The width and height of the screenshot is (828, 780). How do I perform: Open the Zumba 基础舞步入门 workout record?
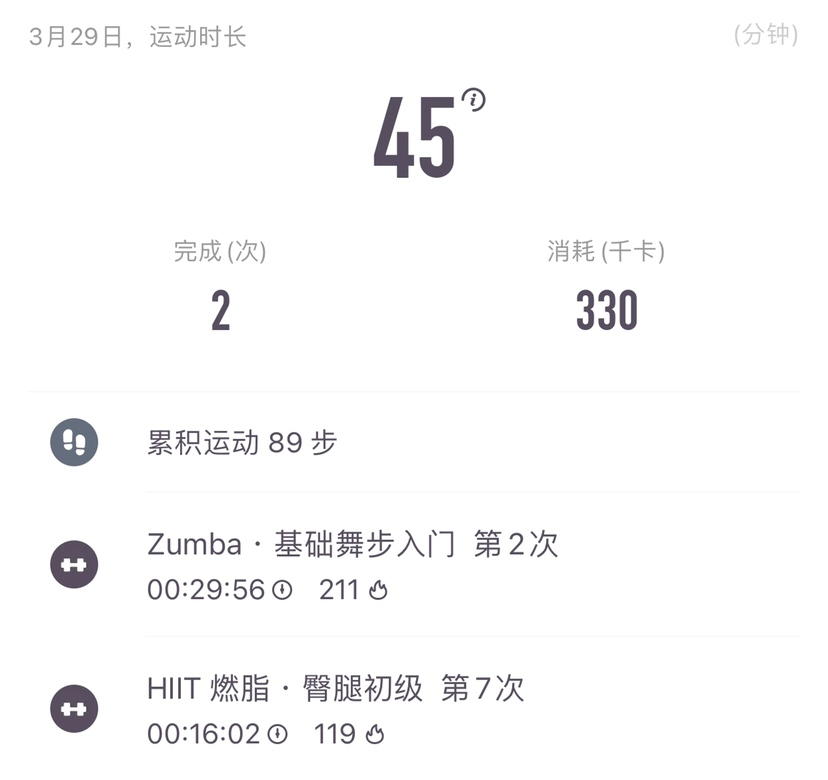click(x=352, y=565)
